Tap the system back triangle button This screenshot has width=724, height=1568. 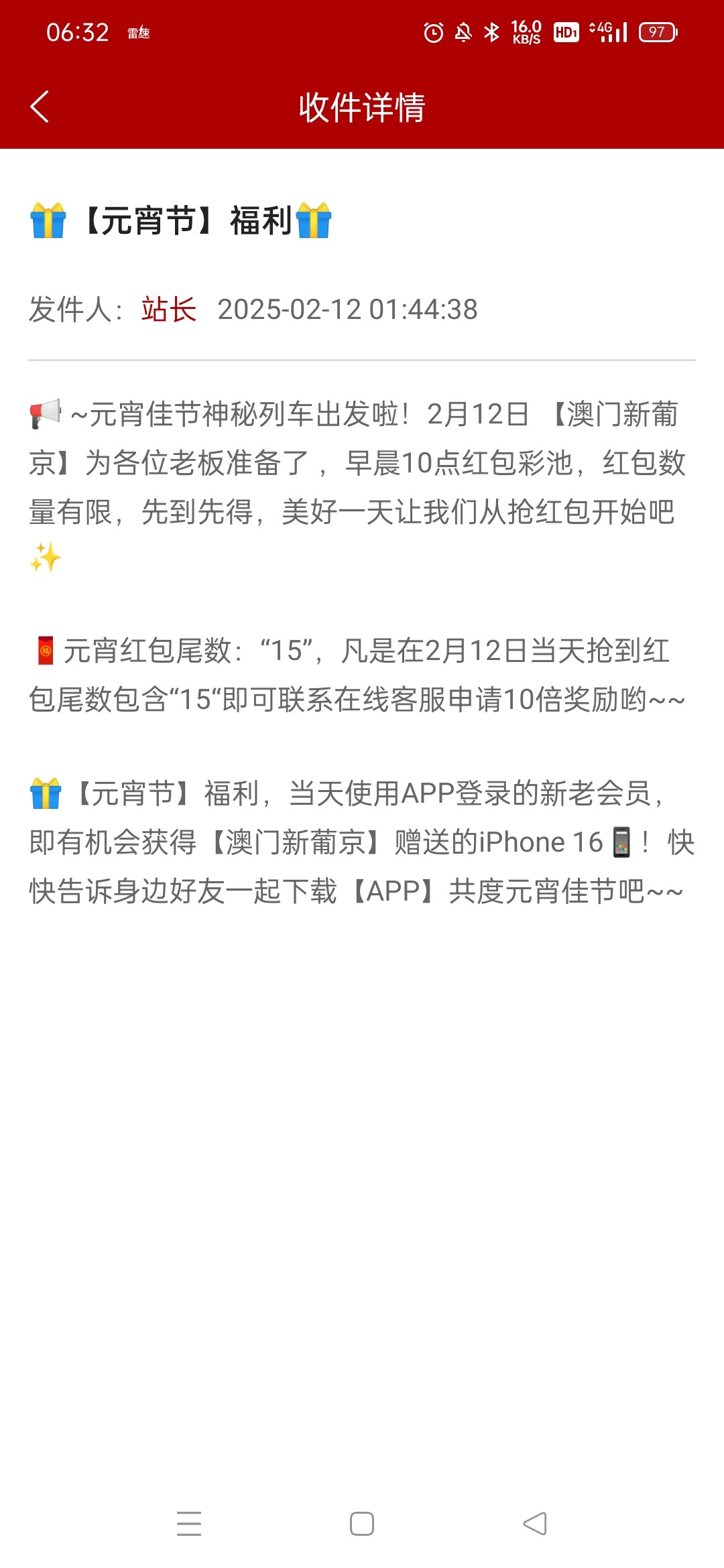[x=535, y=1523]
